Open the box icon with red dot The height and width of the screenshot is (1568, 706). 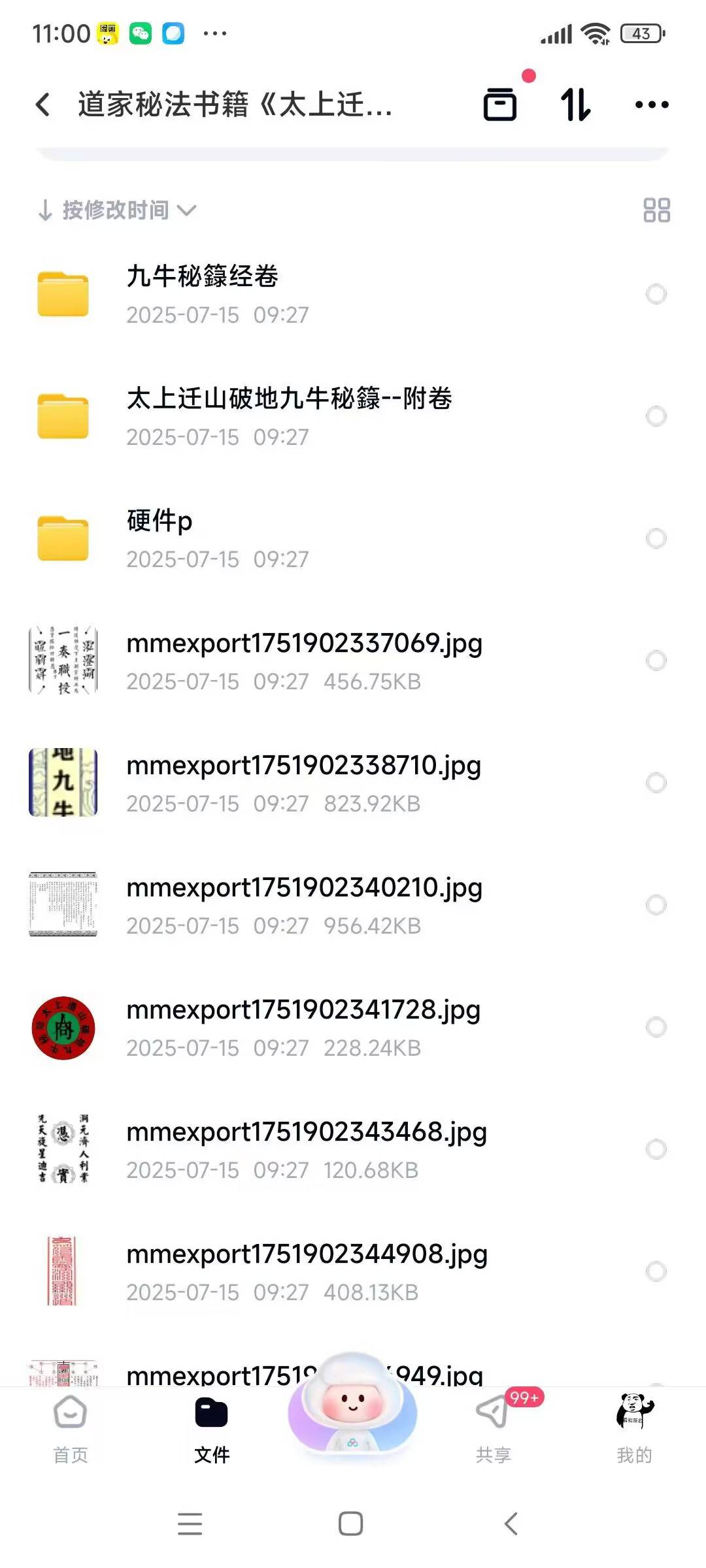point(501,105)
